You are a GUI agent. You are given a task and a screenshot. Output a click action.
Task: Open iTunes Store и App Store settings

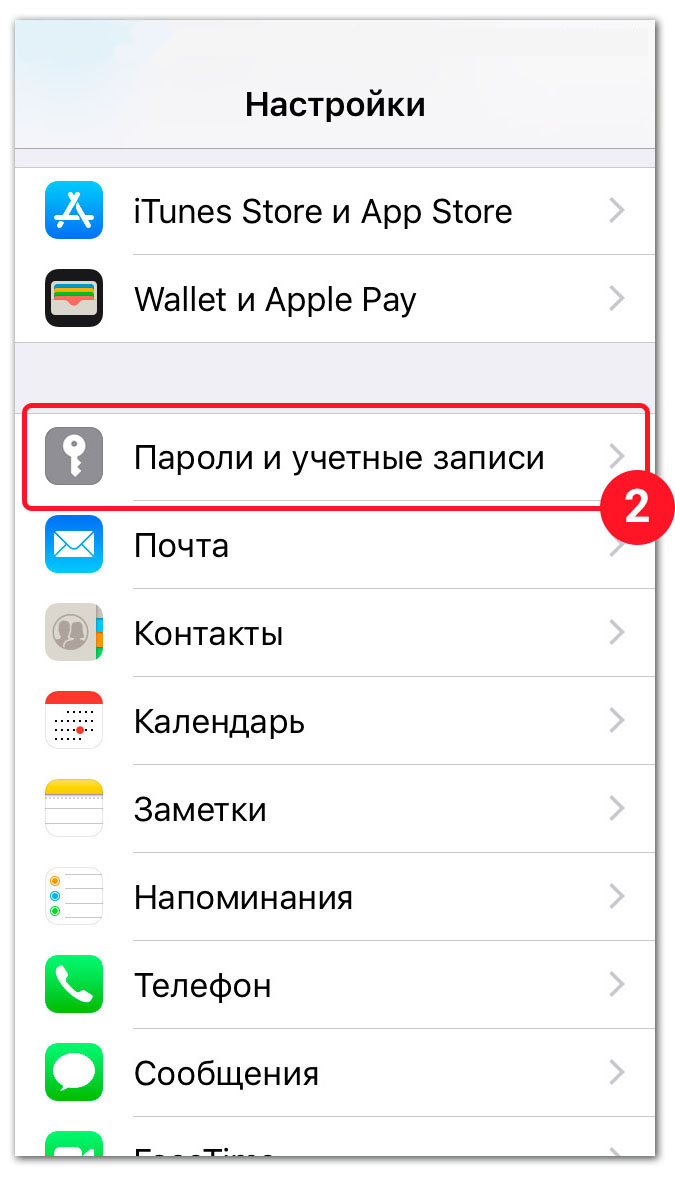(x=322, y=211)
